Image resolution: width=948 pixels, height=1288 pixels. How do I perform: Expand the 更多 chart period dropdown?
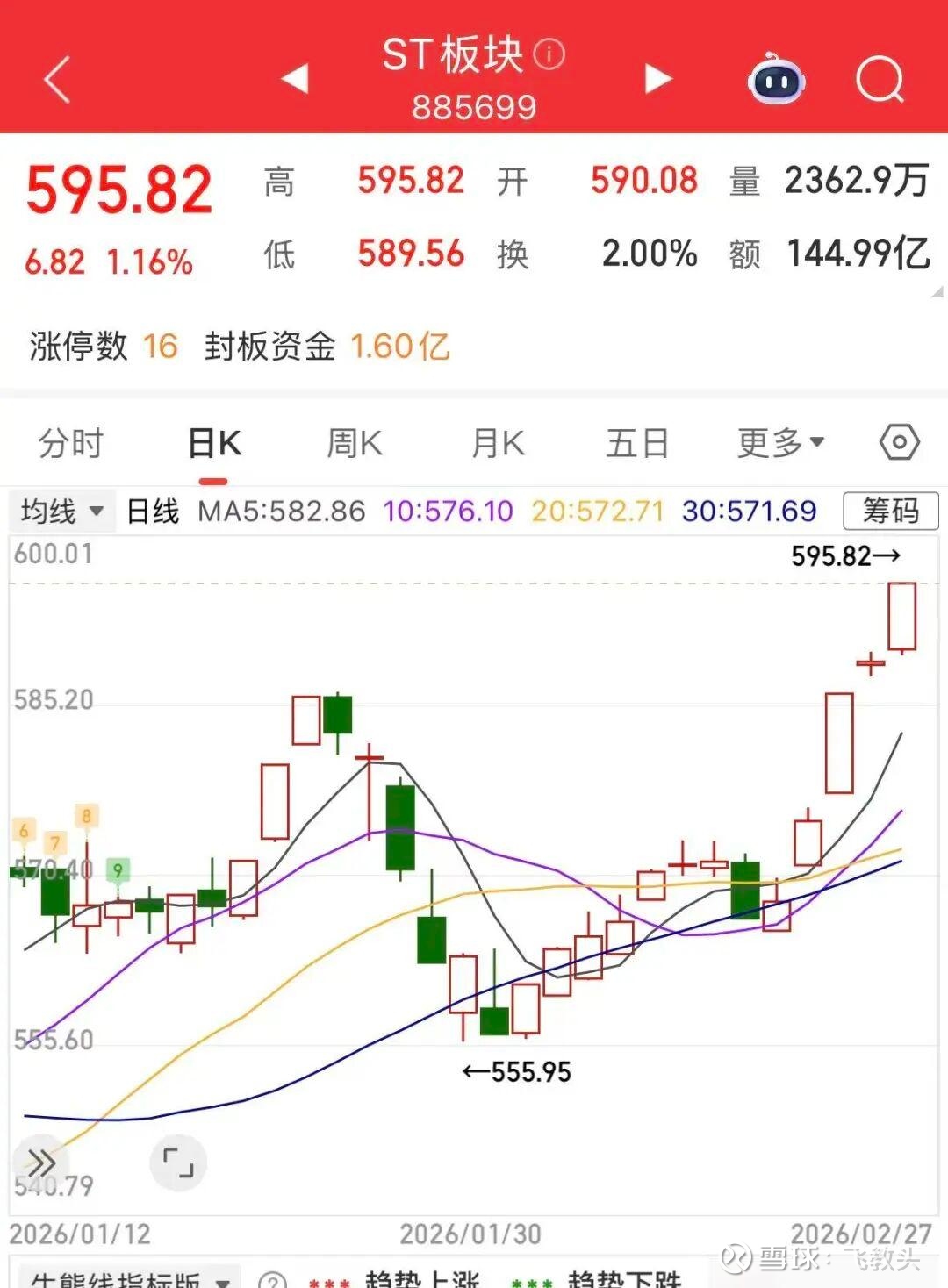780,443
